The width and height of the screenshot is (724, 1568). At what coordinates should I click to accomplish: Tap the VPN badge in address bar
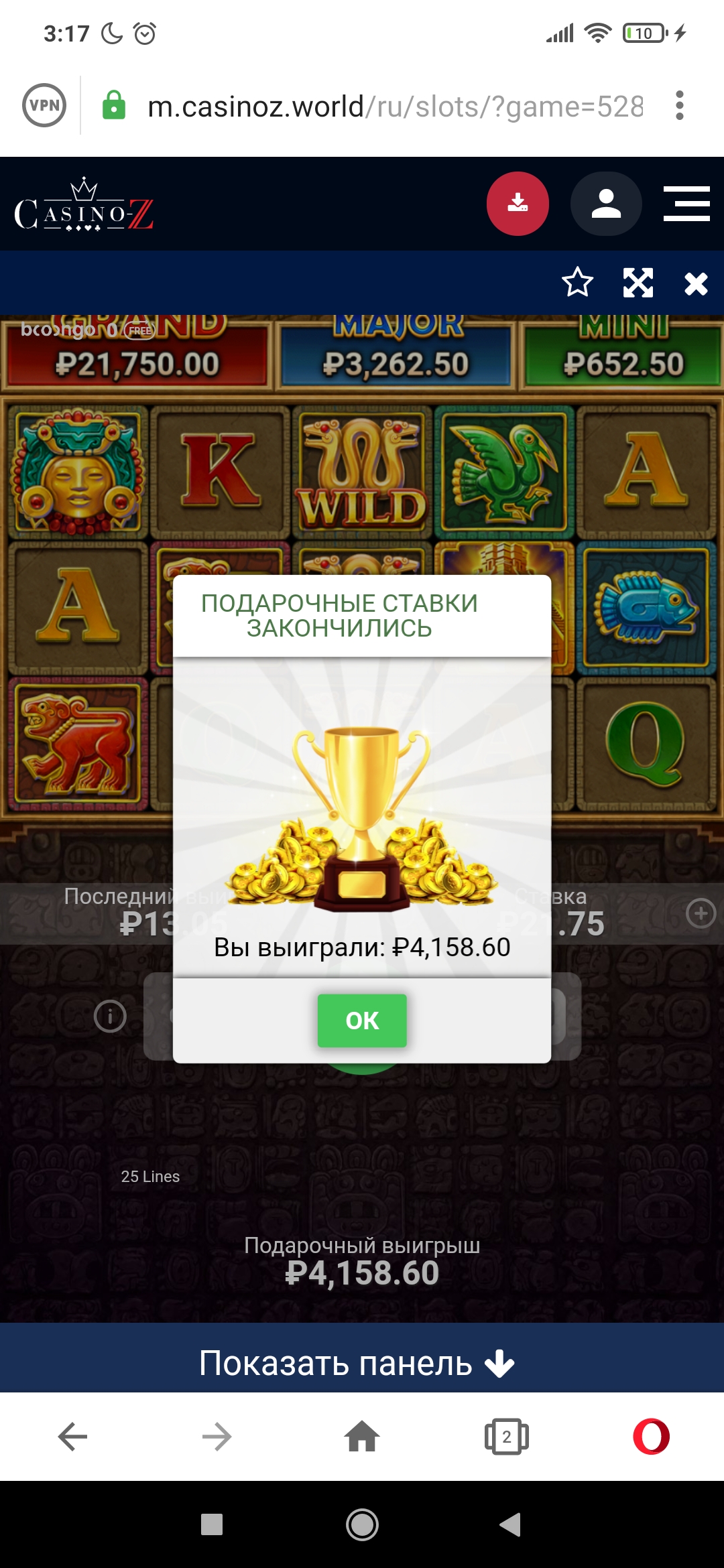pos(44,105)
